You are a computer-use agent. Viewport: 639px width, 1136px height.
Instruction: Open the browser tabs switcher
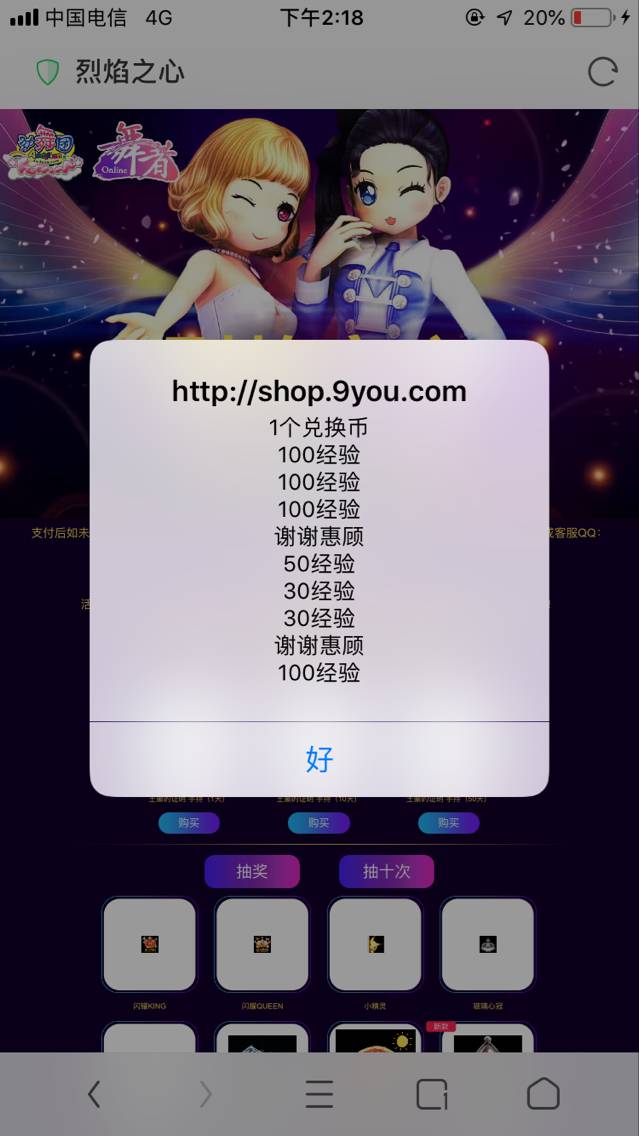click(x=431, y=1094)
